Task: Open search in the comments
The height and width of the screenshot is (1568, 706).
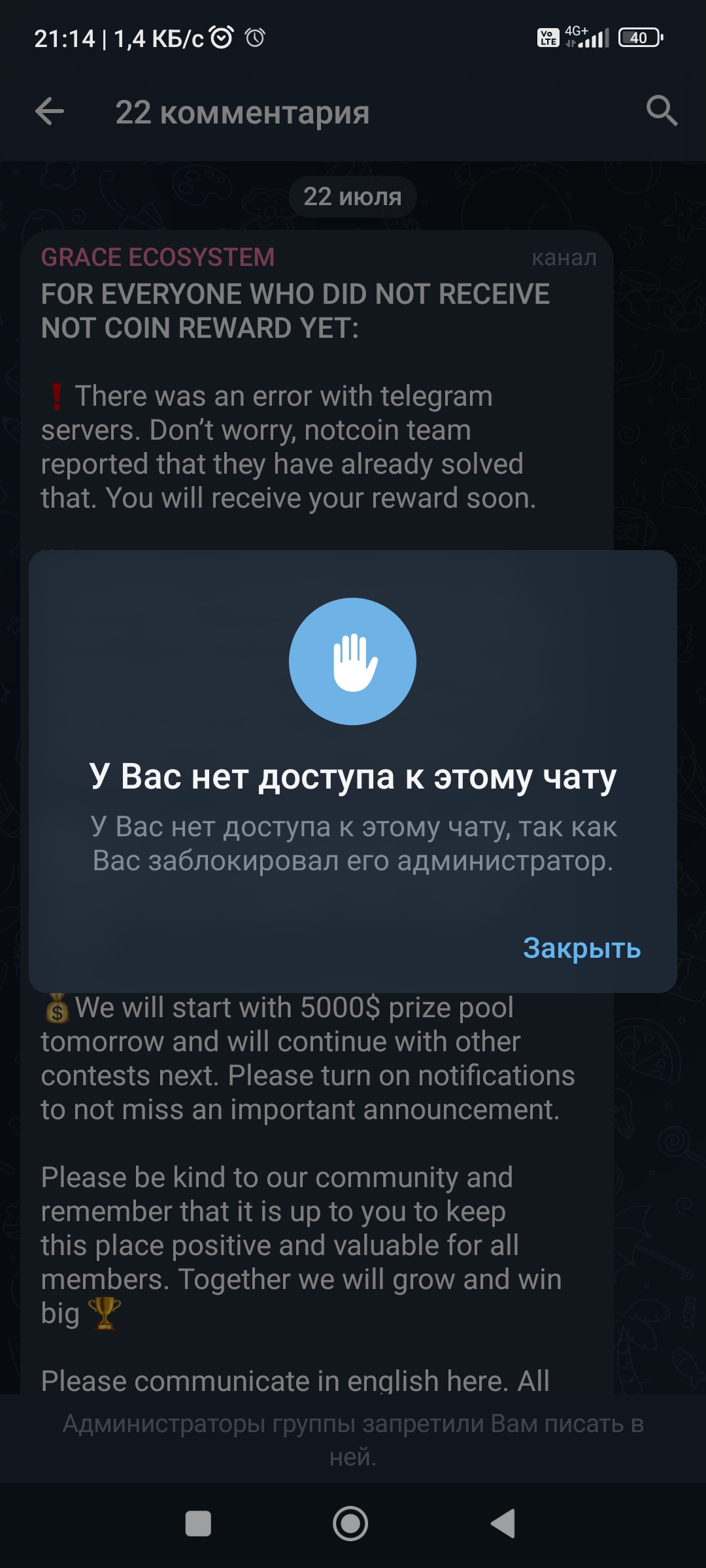Action: point(661,111)
